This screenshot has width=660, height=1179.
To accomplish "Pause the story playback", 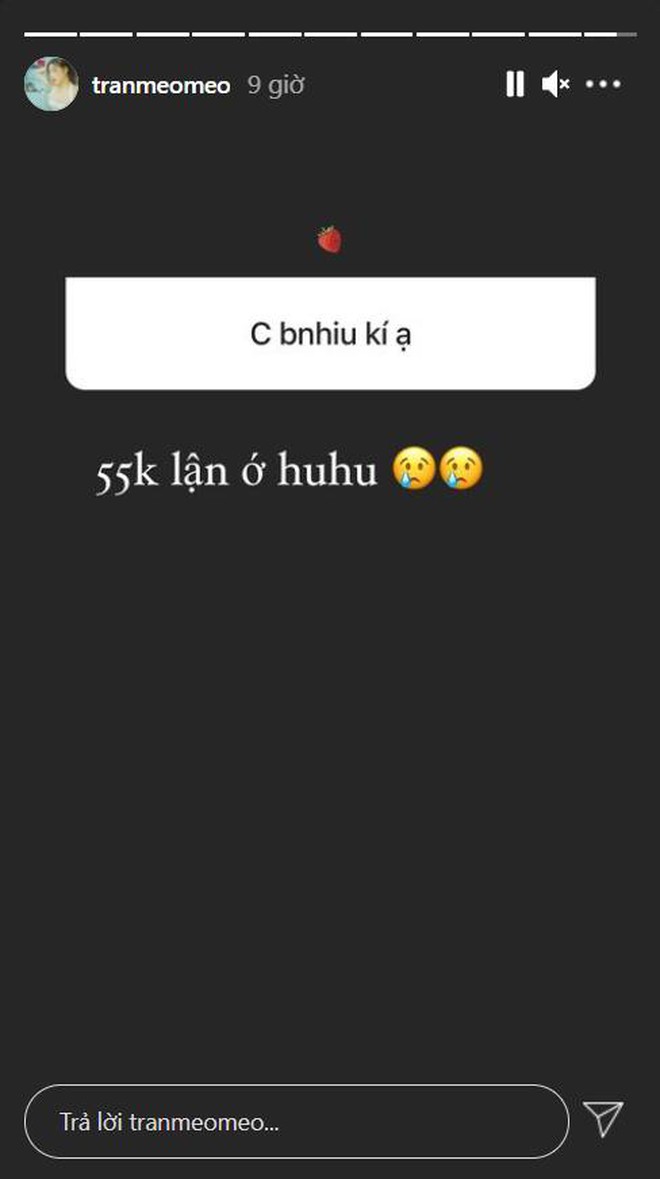I will [515, 85].
